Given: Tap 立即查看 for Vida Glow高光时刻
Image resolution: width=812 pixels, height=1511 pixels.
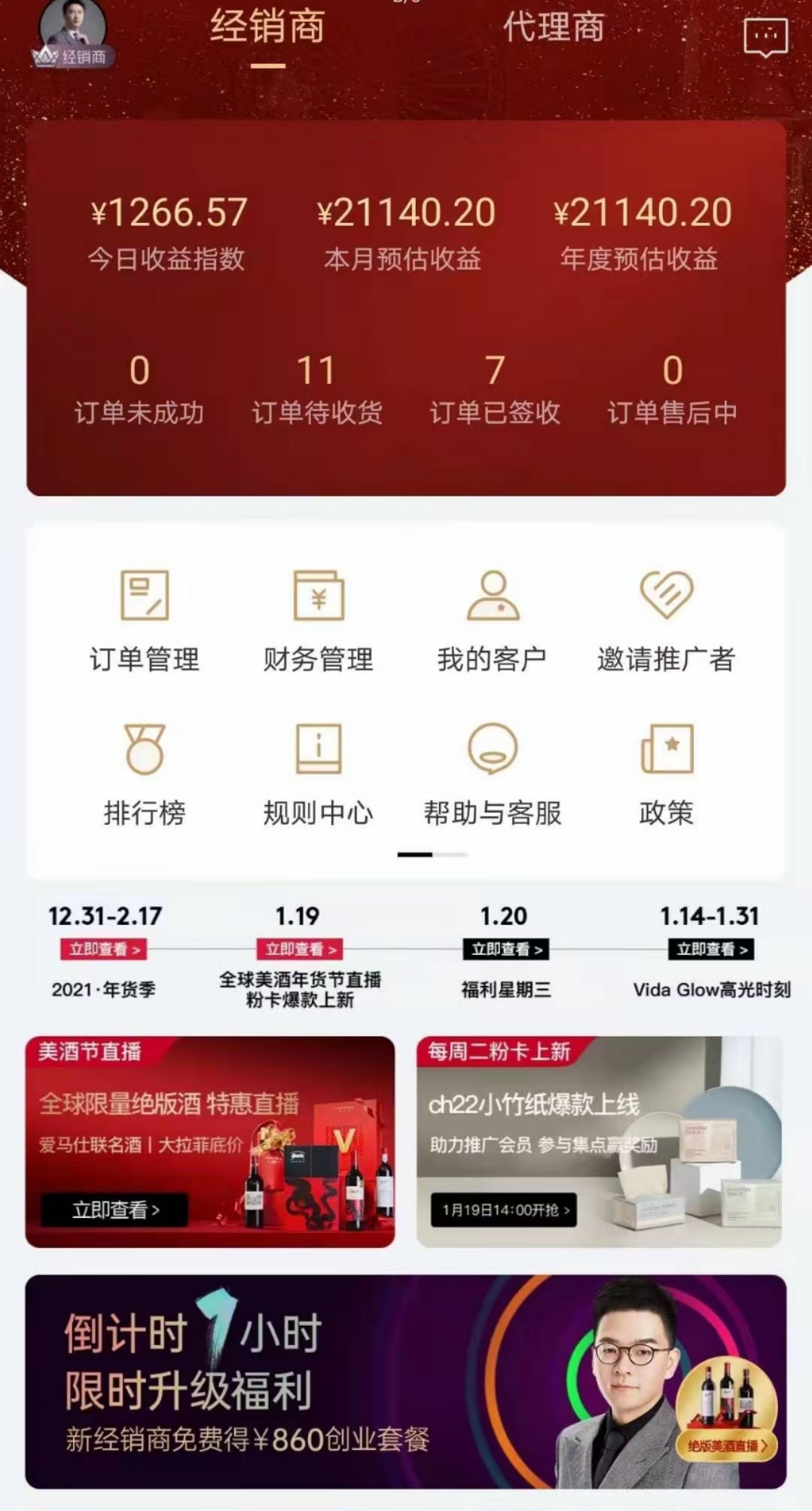Looking at the screenshot, I should point(711,949).
